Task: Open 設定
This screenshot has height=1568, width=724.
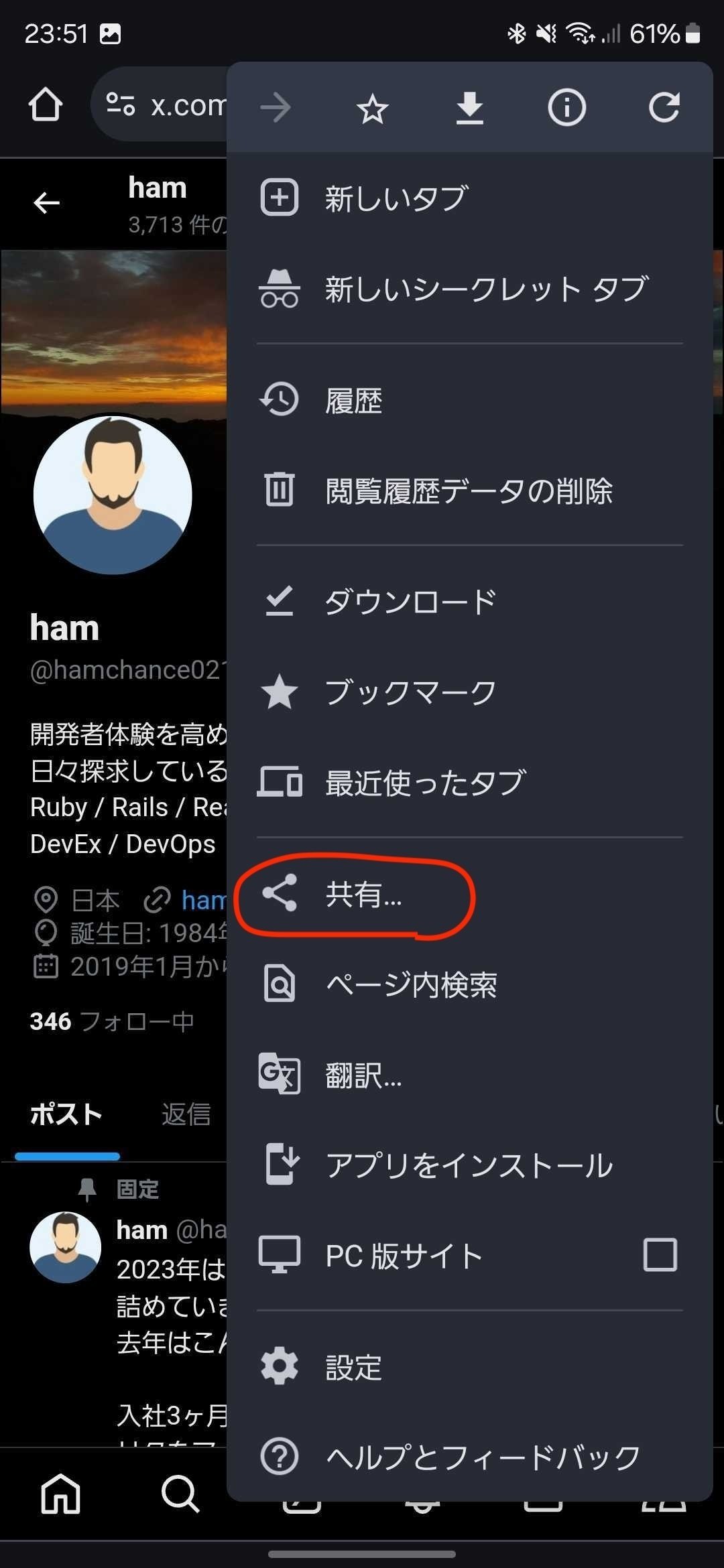Action: click(x=469, y=1367)
